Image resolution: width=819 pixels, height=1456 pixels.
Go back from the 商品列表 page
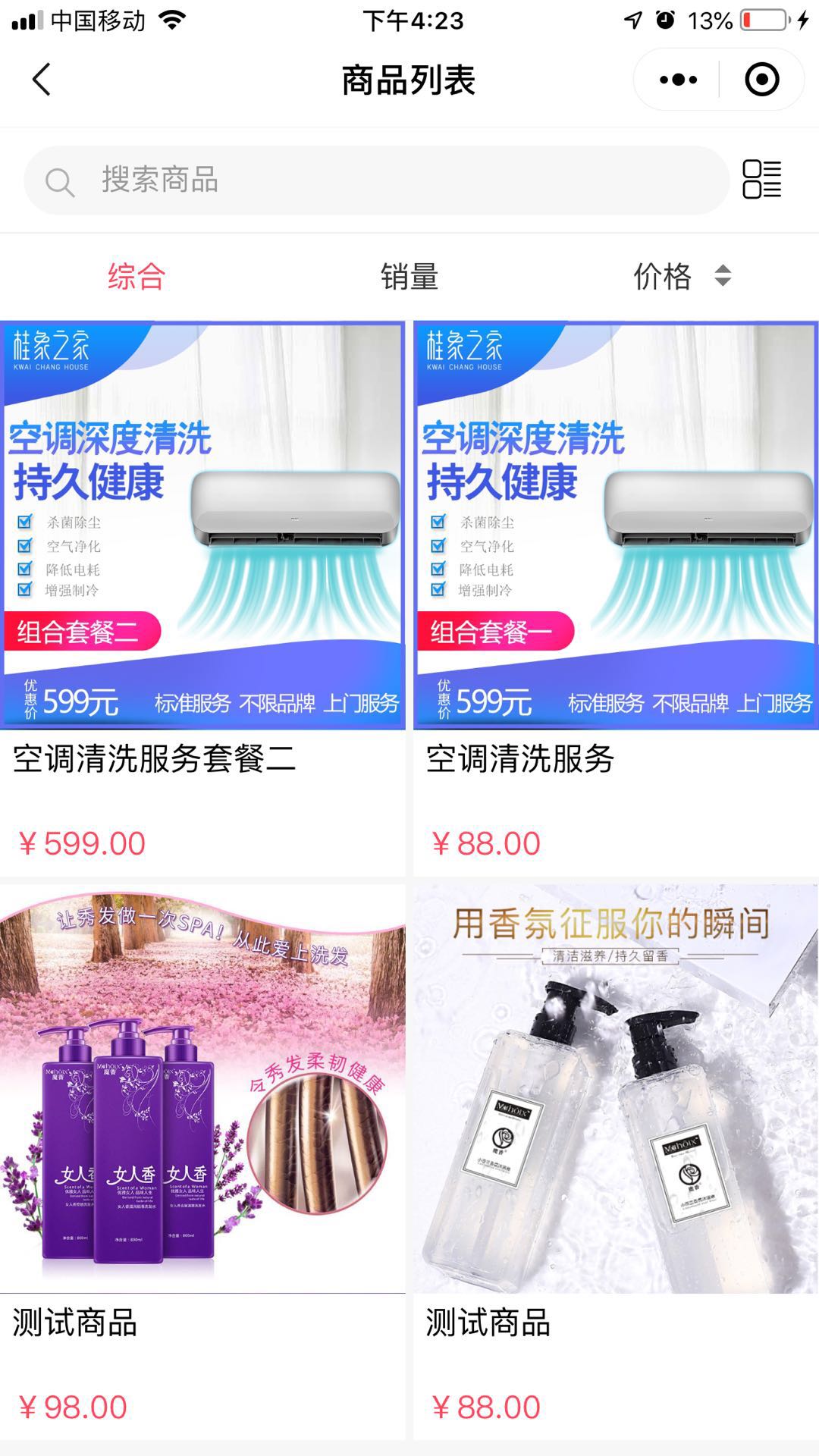point(42,80)
